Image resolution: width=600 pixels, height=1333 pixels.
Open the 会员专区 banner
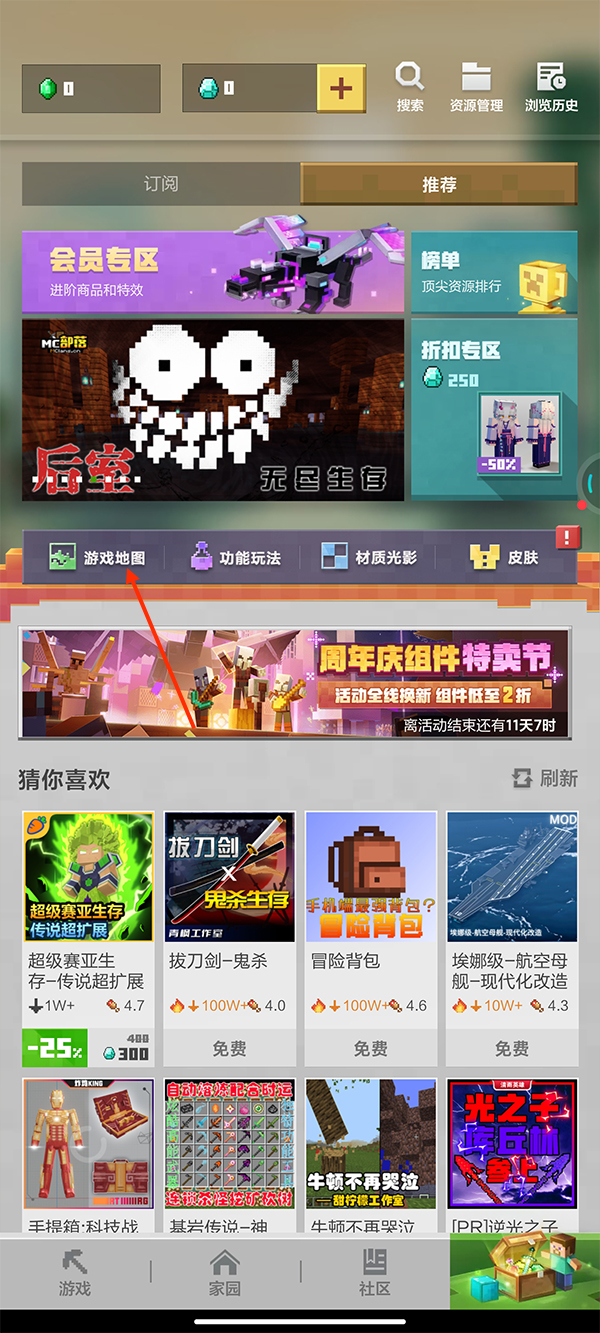(213, 271)
